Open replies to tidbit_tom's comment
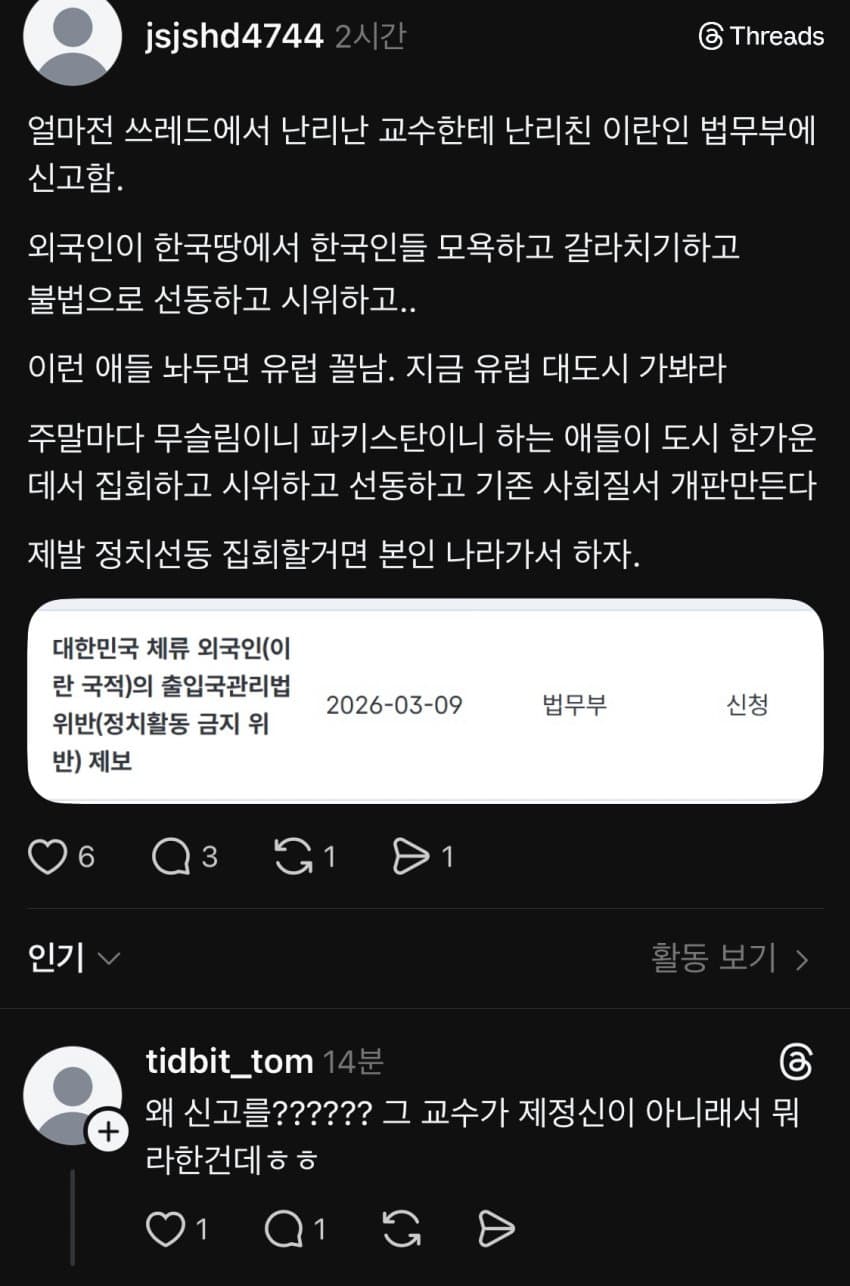This screenshot has height=1286, width=850. [x=282, y=1228]
